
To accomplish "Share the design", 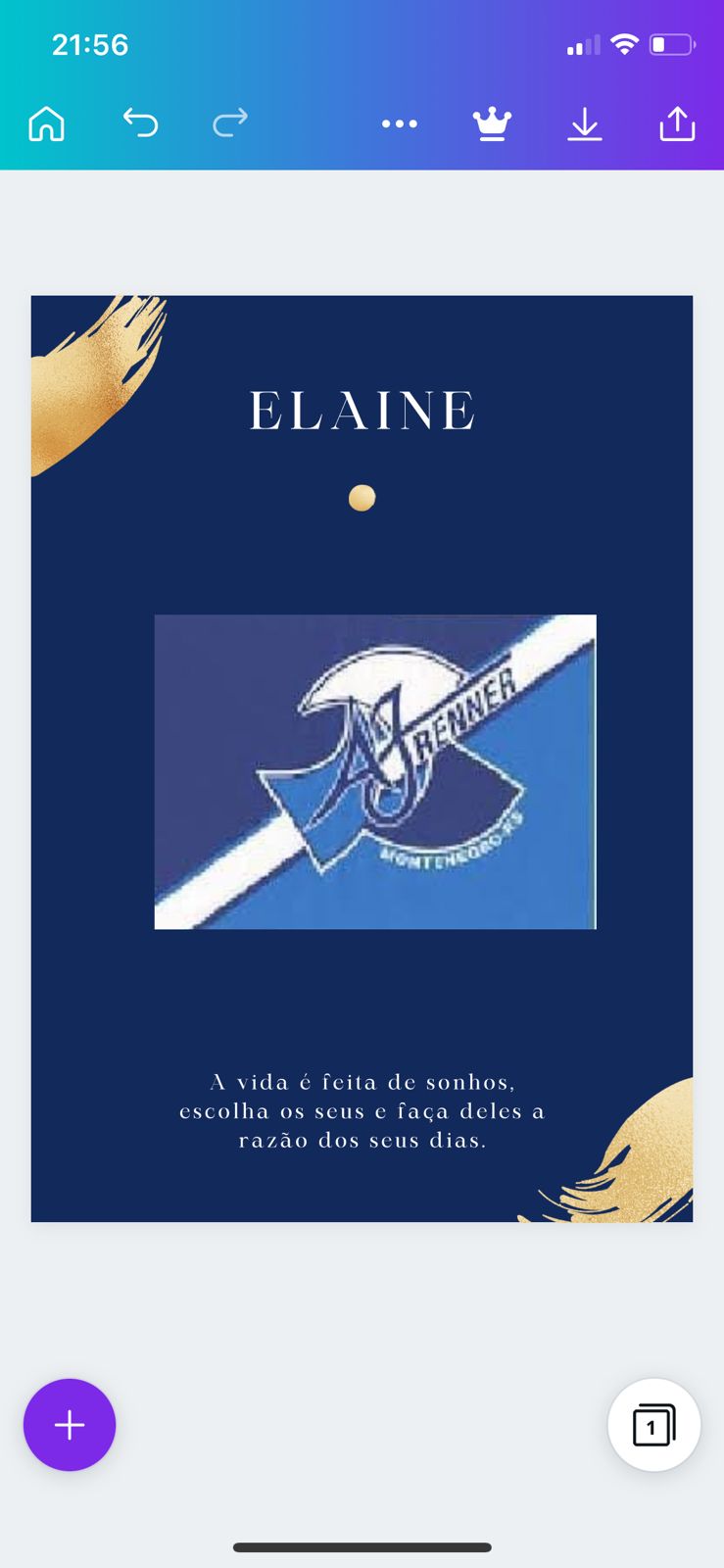I will 677,123.
